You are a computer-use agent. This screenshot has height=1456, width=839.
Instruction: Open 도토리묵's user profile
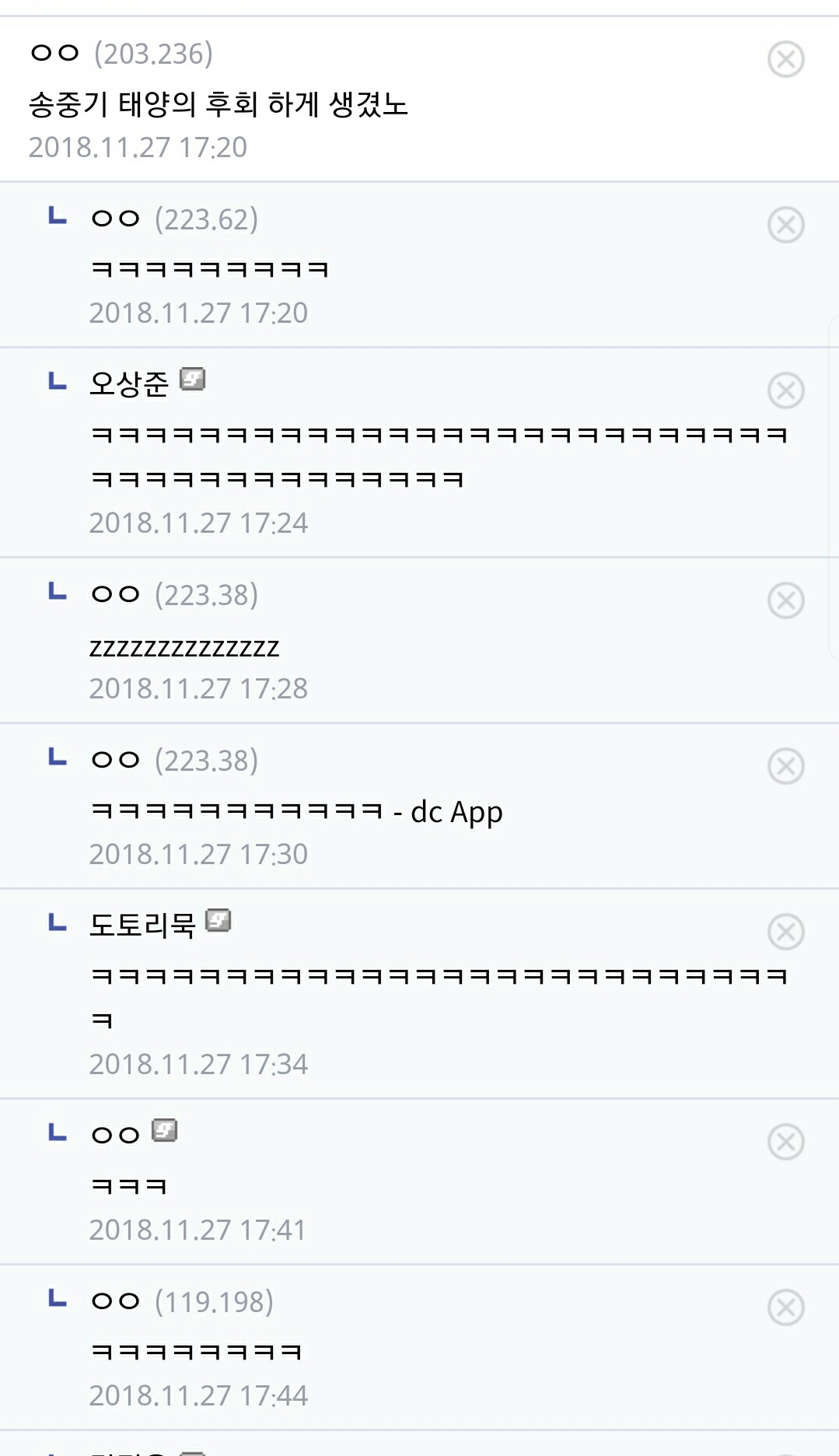click(x=142, y=924)
